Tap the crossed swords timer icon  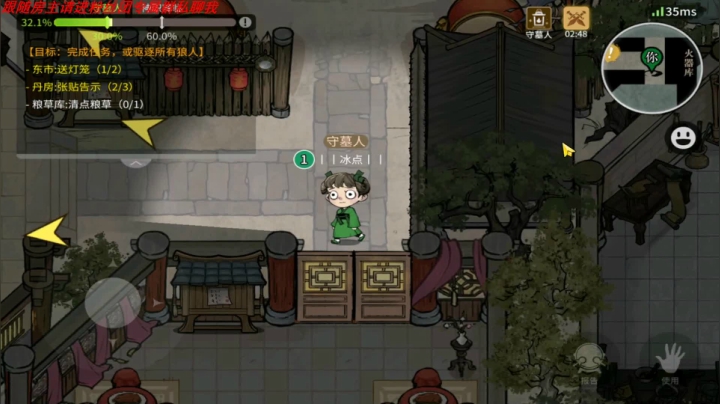[x=576, y=19]
